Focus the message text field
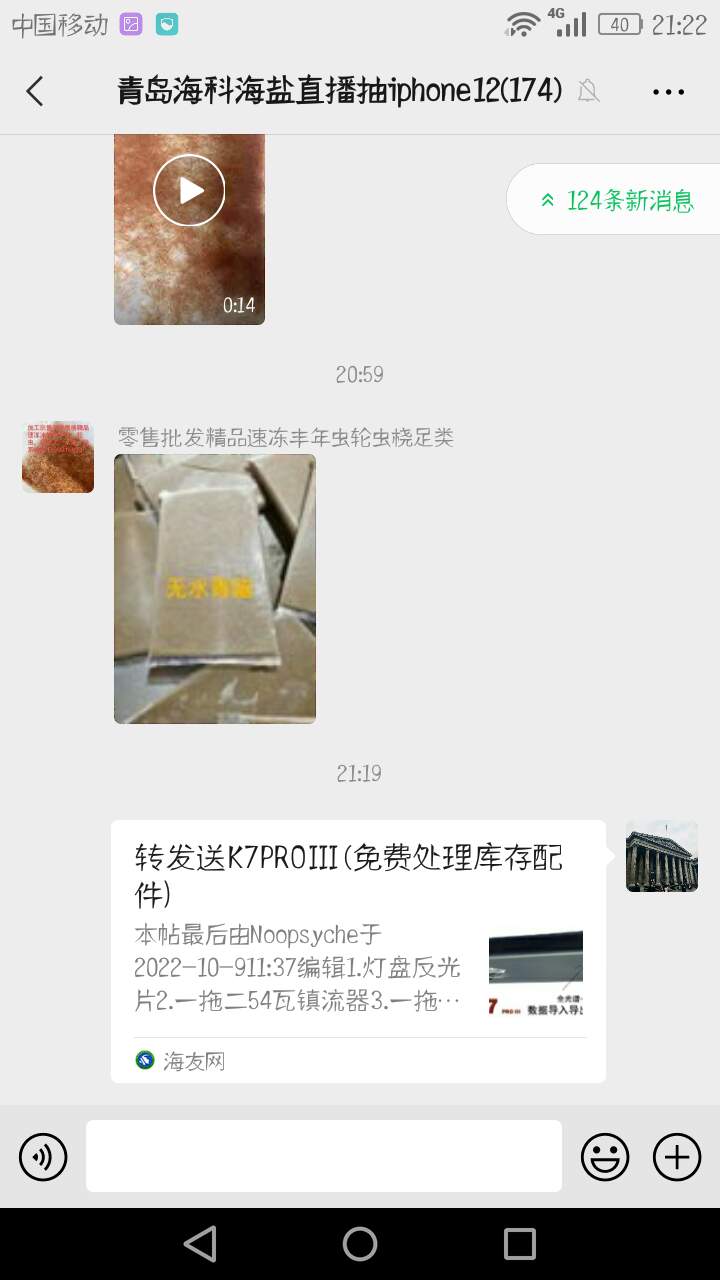720x1280 pixels. pyautogui.click(x=324, y=1156)
